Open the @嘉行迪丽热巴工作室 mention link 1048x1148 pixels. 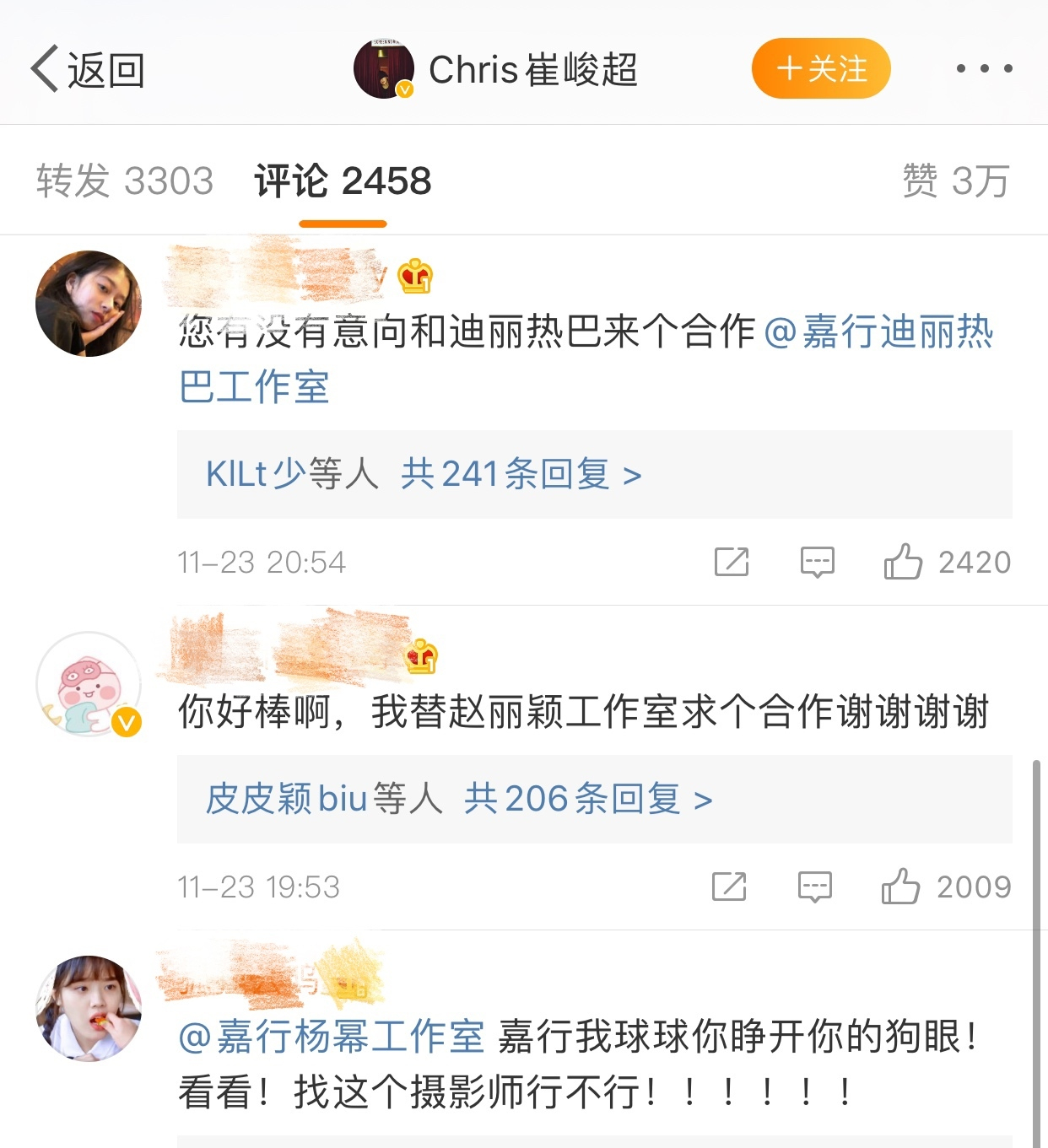(878, 331)
